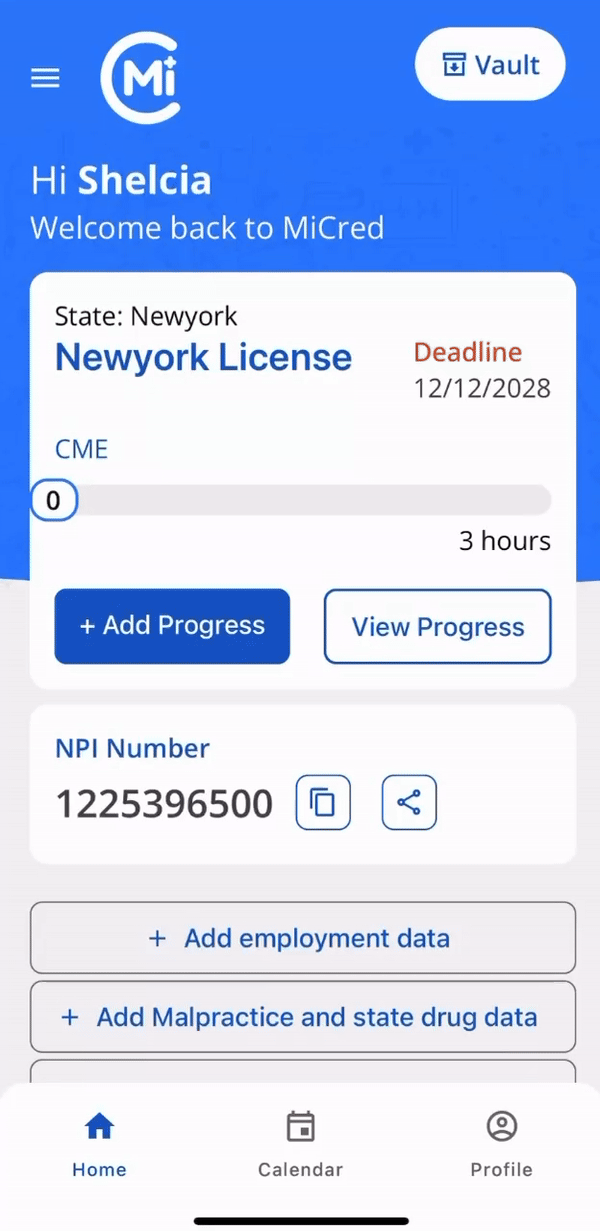Copy the NPI number

pyautogui.click(x=323, y=802)
